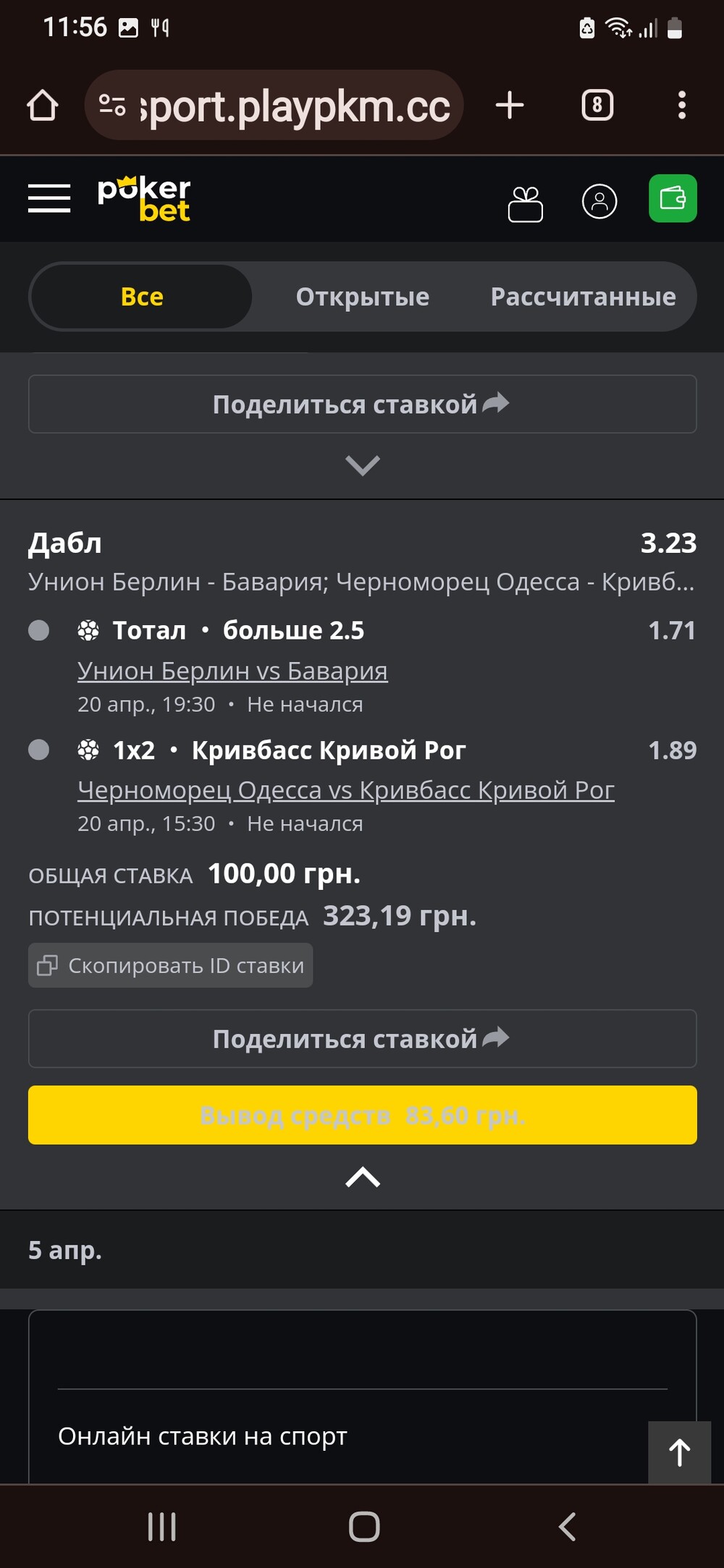Viewport: 724px width, 1568px height.
Task: Open the browser tab switcher
Action: coord(597,106)
